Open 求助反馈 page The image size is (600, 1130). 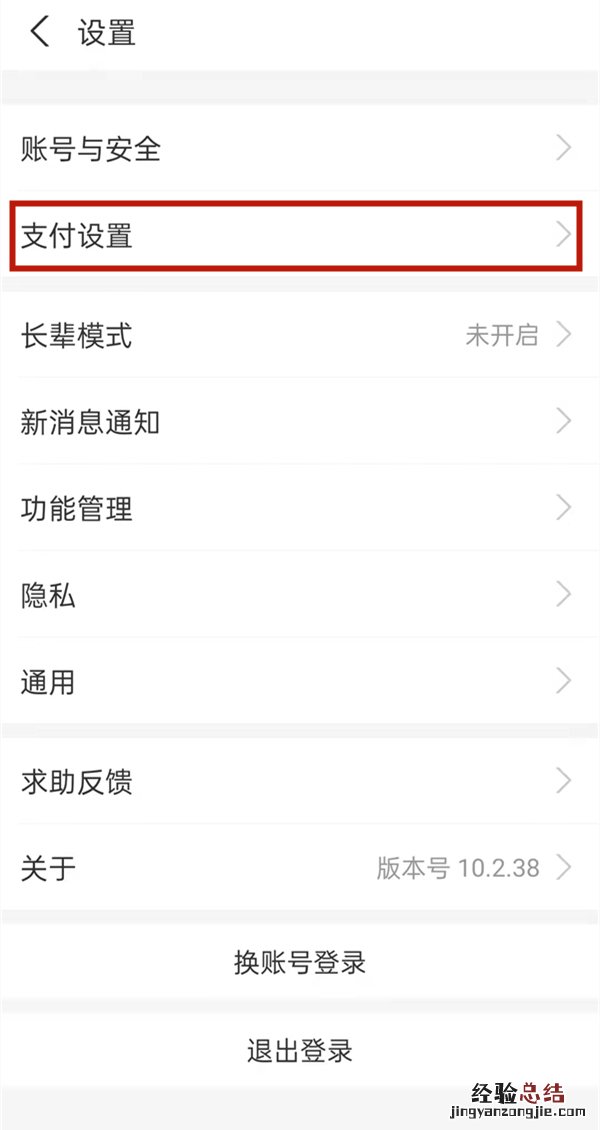click(x=300, y=781)
